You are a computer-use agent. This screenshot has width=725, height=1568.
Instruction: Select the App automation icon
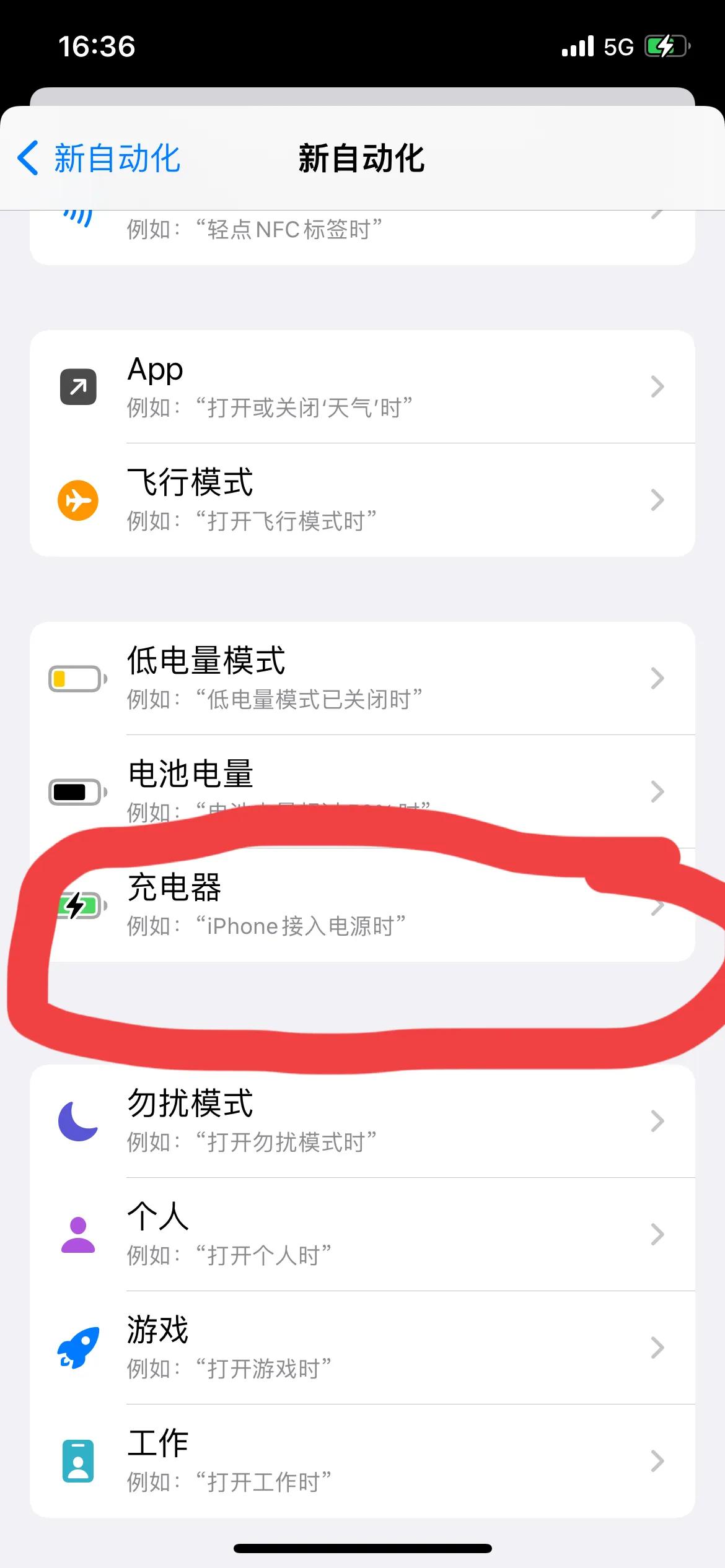coord(78,386)
